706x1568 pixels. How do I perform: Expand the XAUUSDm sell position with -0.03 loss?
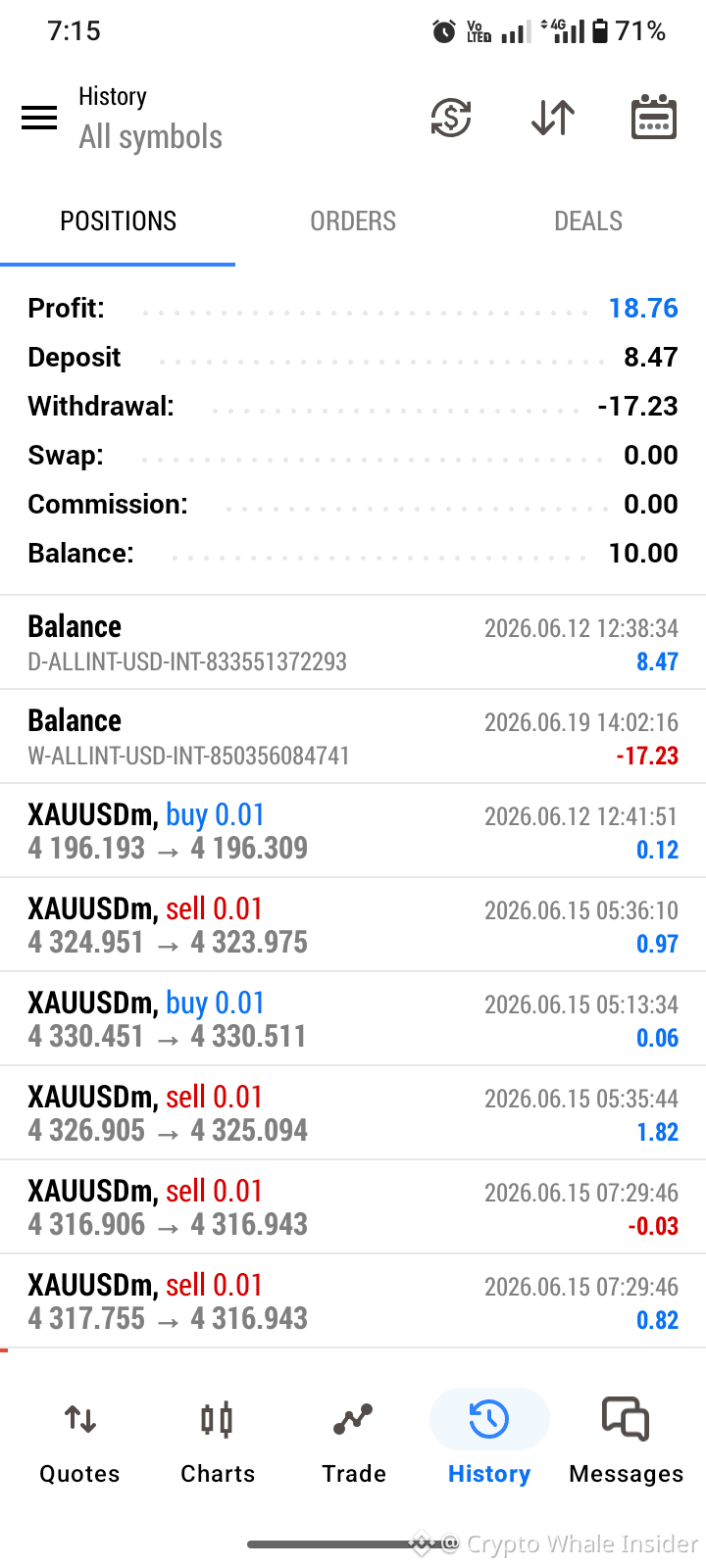[x=353, y=1207]
